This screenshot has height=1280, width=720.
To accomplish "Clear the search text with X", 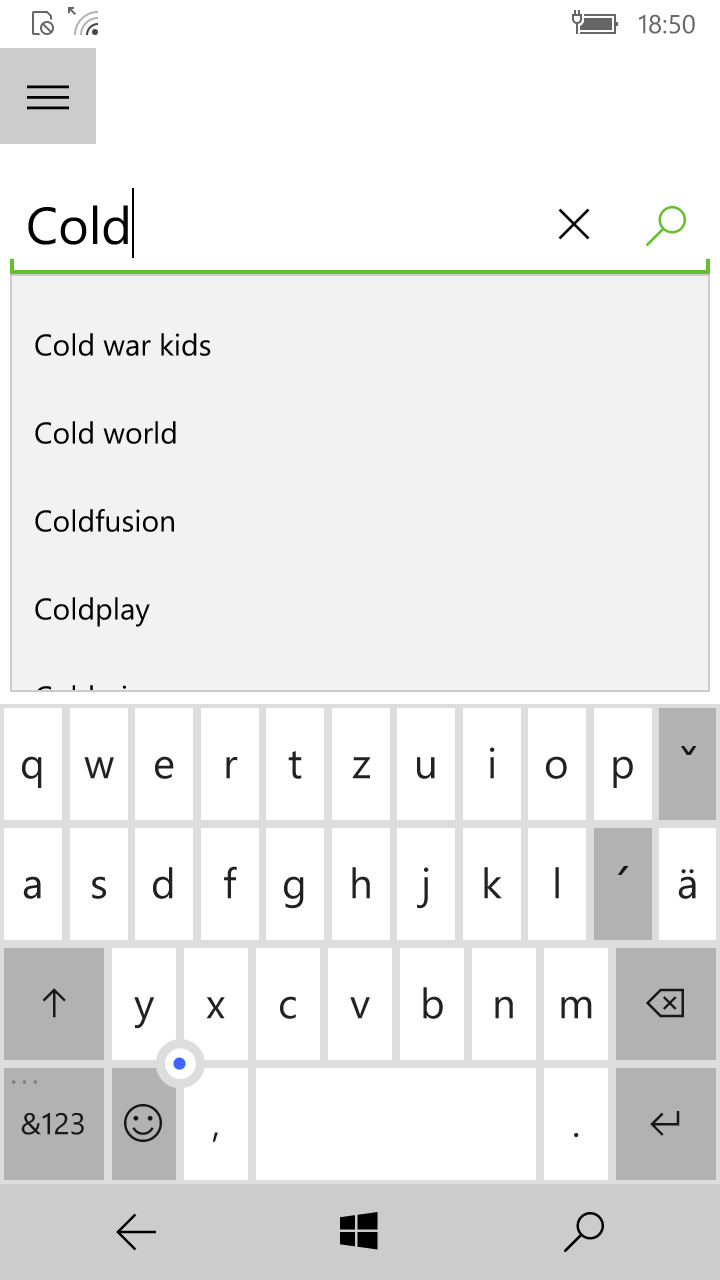I will (574, 225).
